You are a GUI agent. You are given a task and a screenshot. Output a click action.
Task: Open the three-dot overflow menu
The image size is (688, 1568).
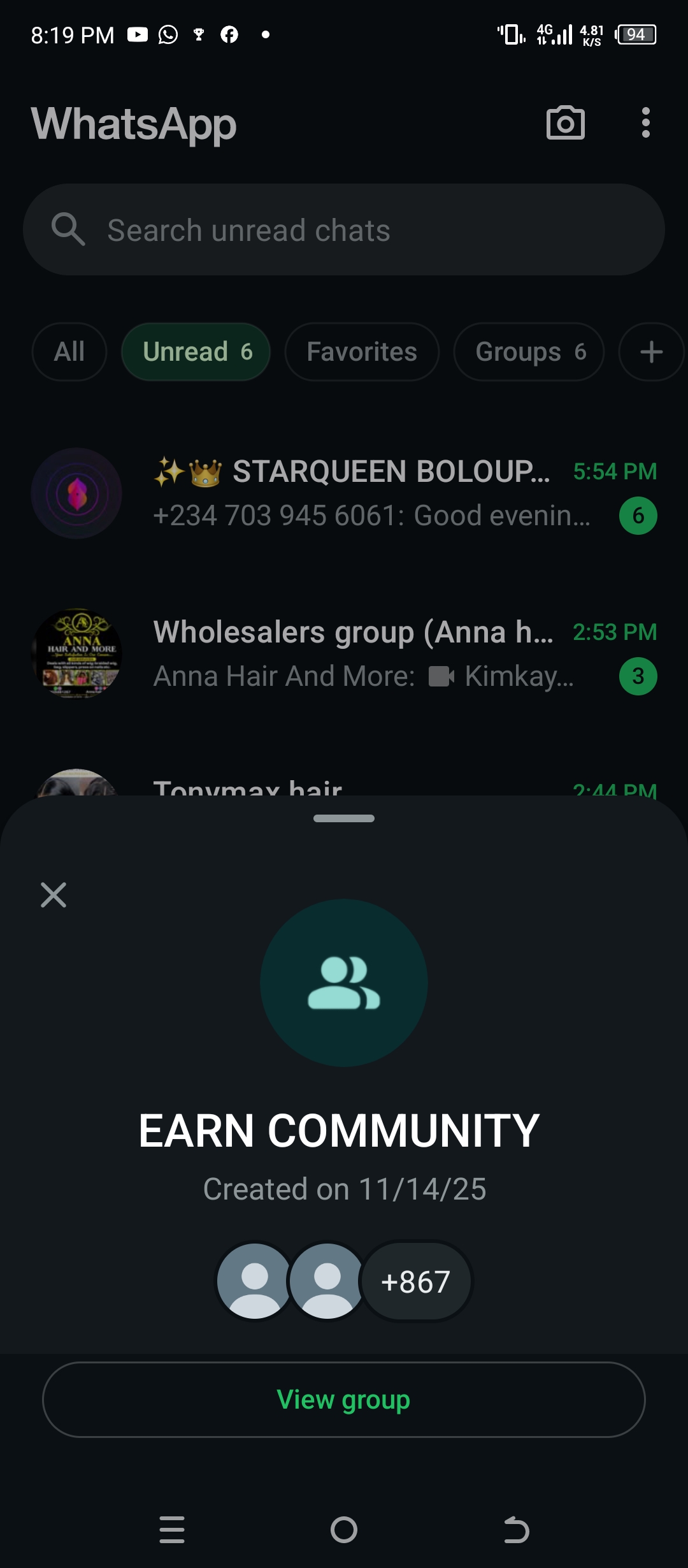(x=645, y=123)
